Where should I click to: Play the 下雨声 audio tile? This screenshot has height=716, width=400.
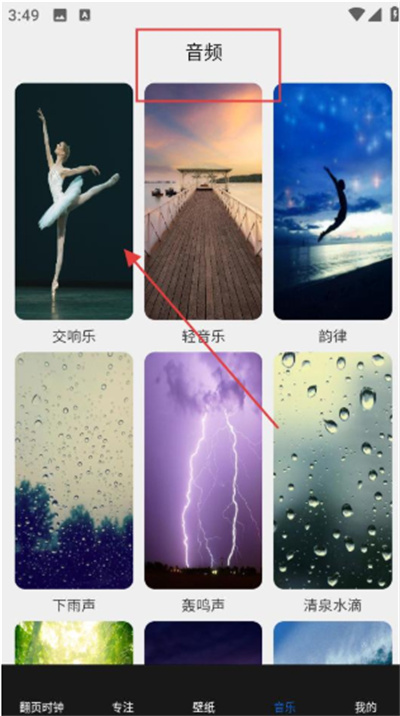(74, 470)
